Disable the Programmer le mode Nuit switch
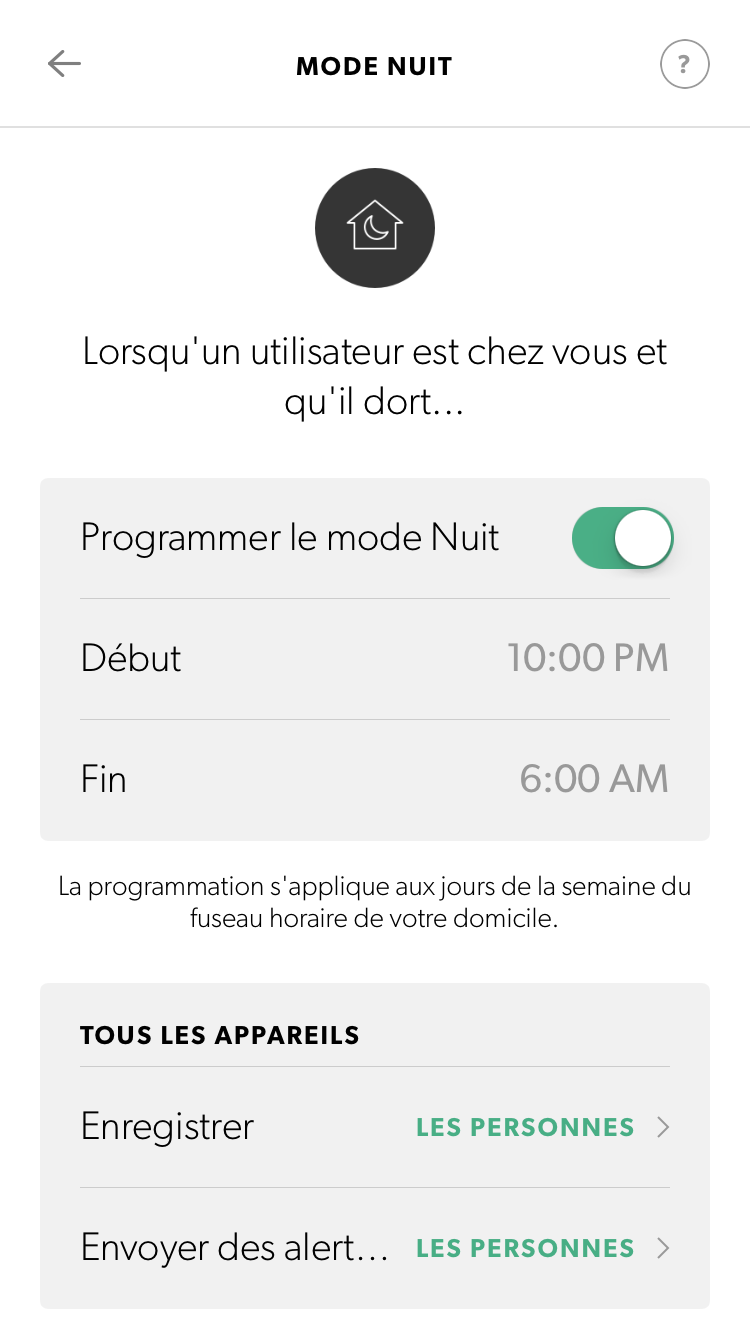The height and width of the screenshot is (1334, 750). click(622, 538)
